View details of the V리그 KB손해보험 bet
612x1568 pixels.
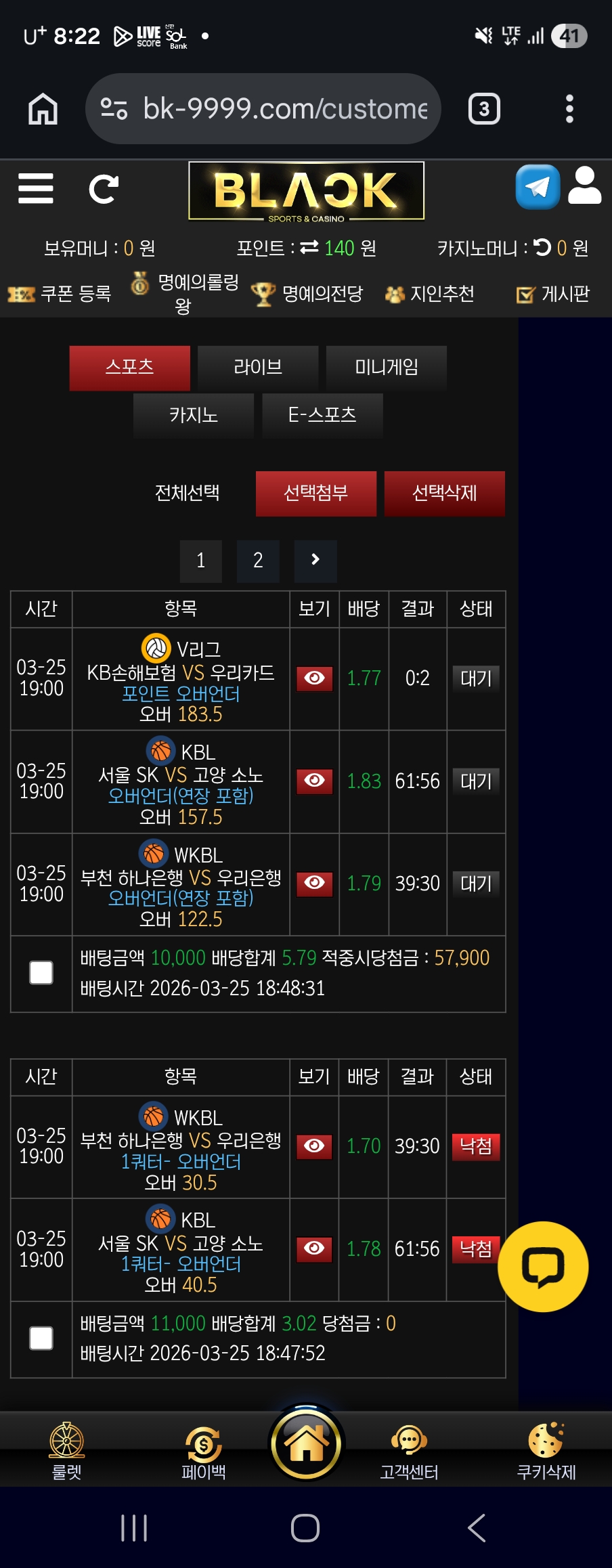[314, 678]
